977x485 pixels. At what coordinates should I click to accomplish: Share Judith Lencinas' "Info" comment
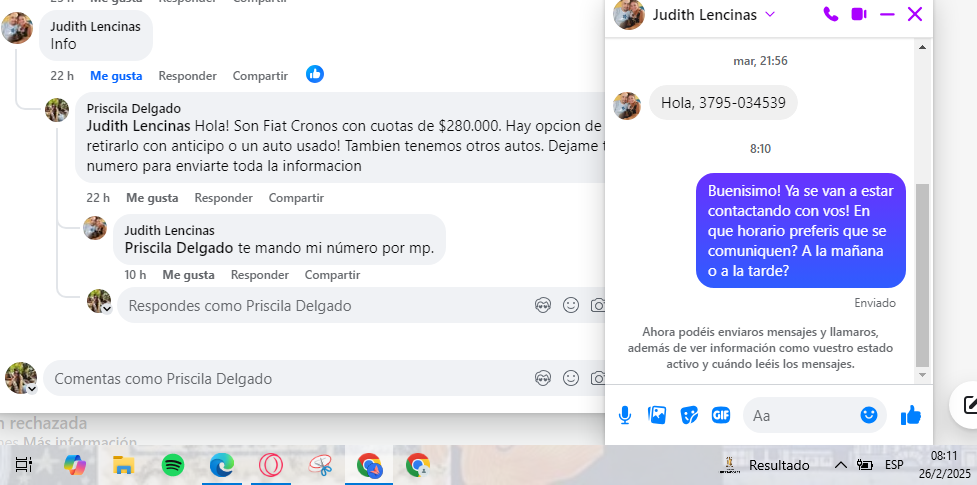tap(260, 76)
